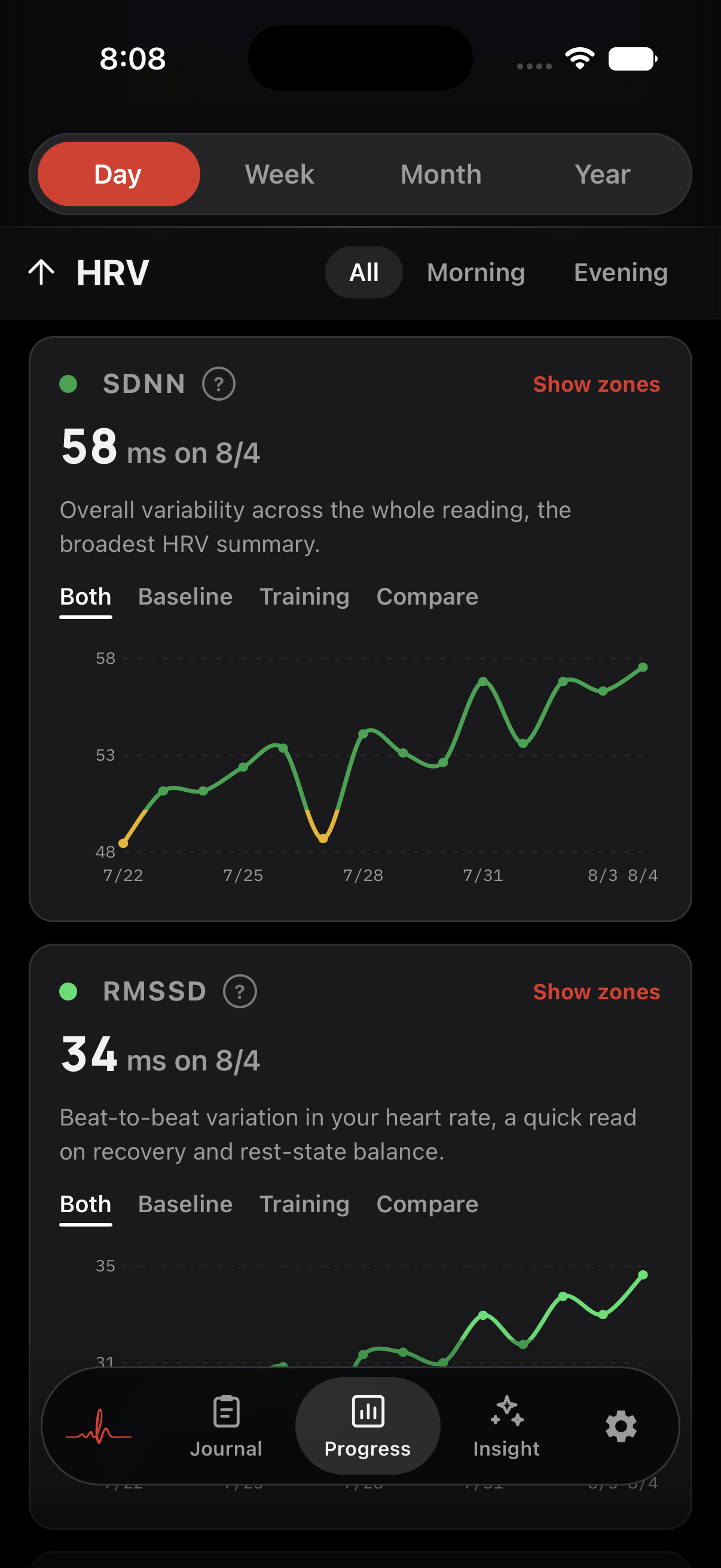Image resolution: width=721 pixels, height=1568 pixels.
Task: Open Compare view for SDNN
Action: click(x=427, y=597)
